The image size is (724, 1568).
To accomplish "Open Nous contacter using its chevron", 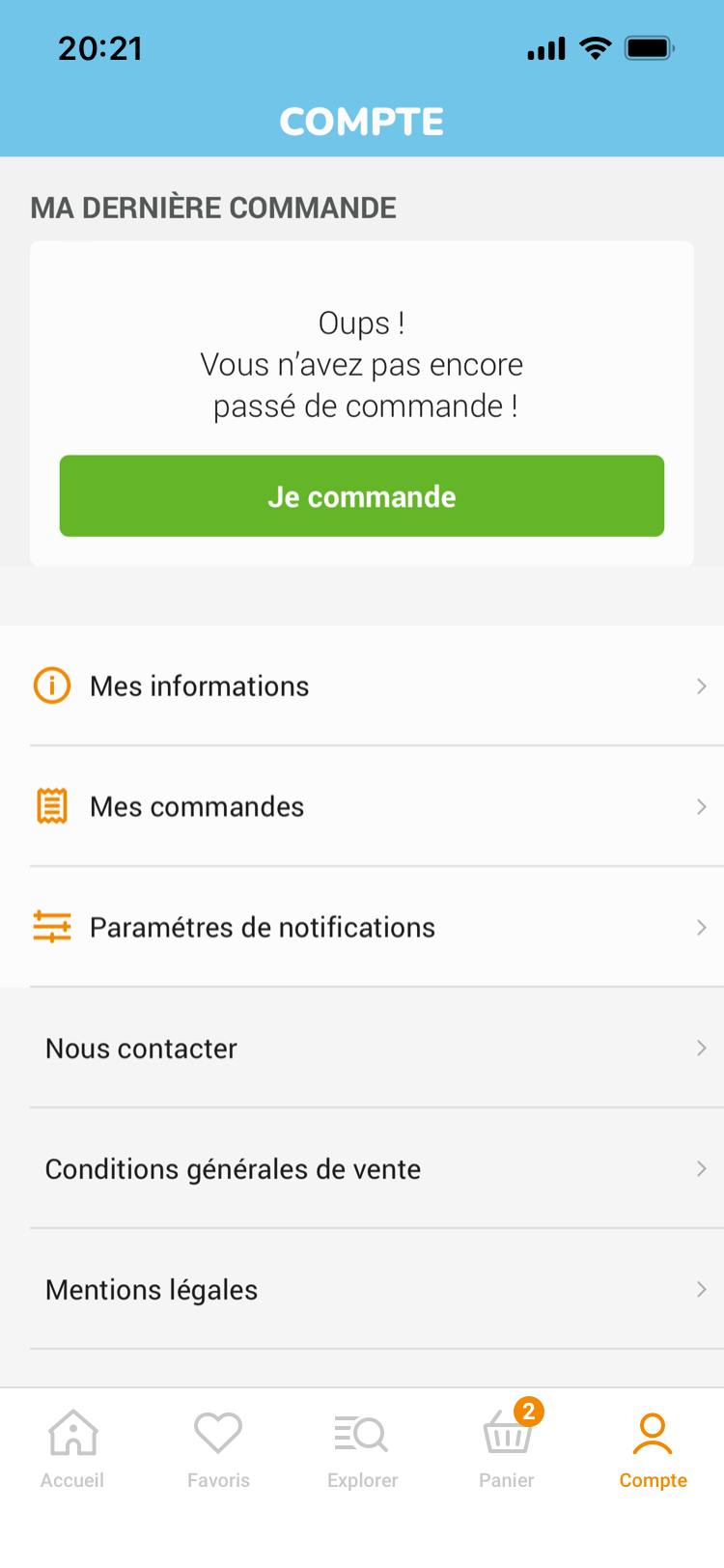I will click(x=702, y=1048).
